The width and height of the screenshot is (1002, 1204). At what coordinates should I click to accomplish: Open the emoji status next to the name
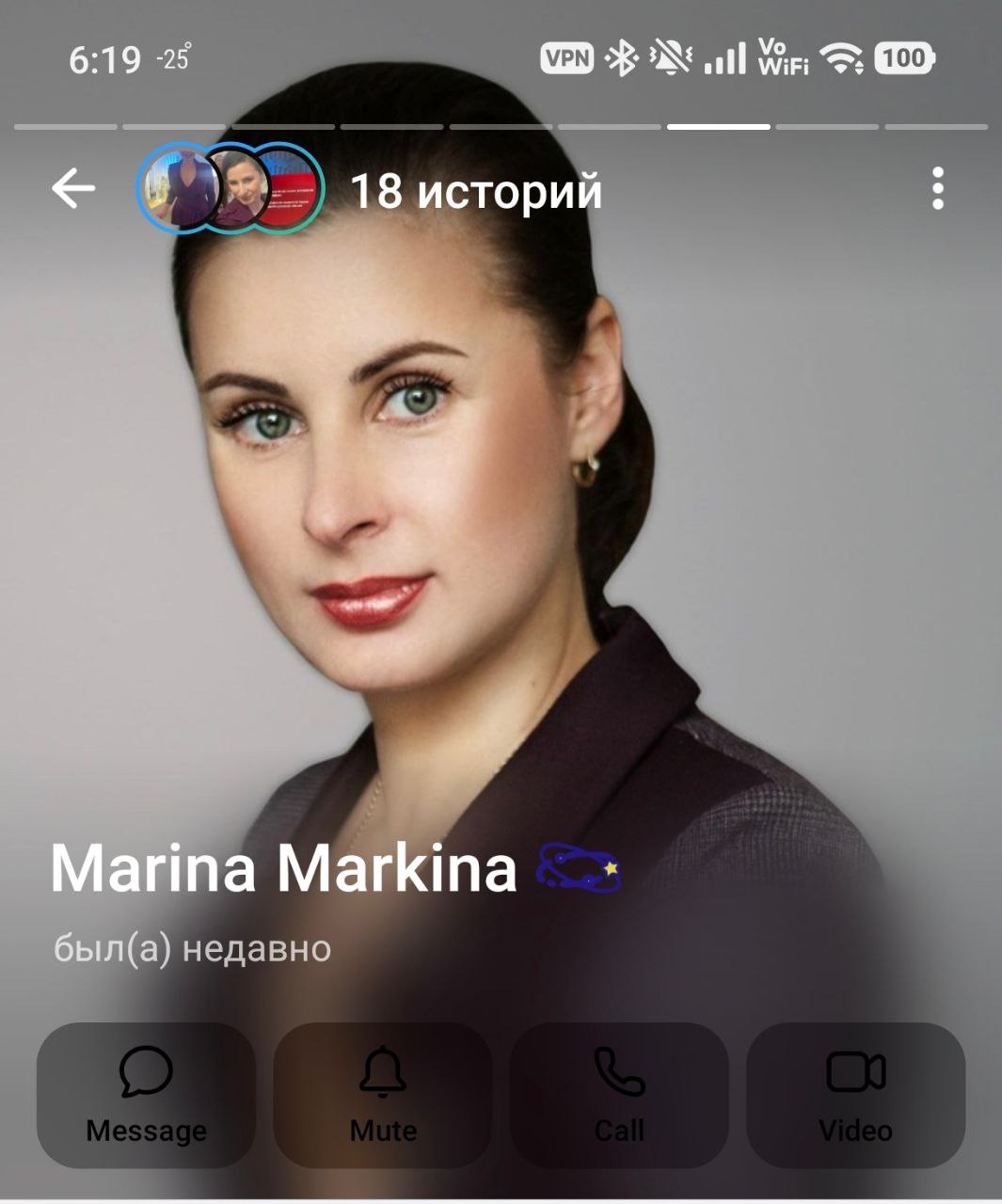(x=578, y=868)
